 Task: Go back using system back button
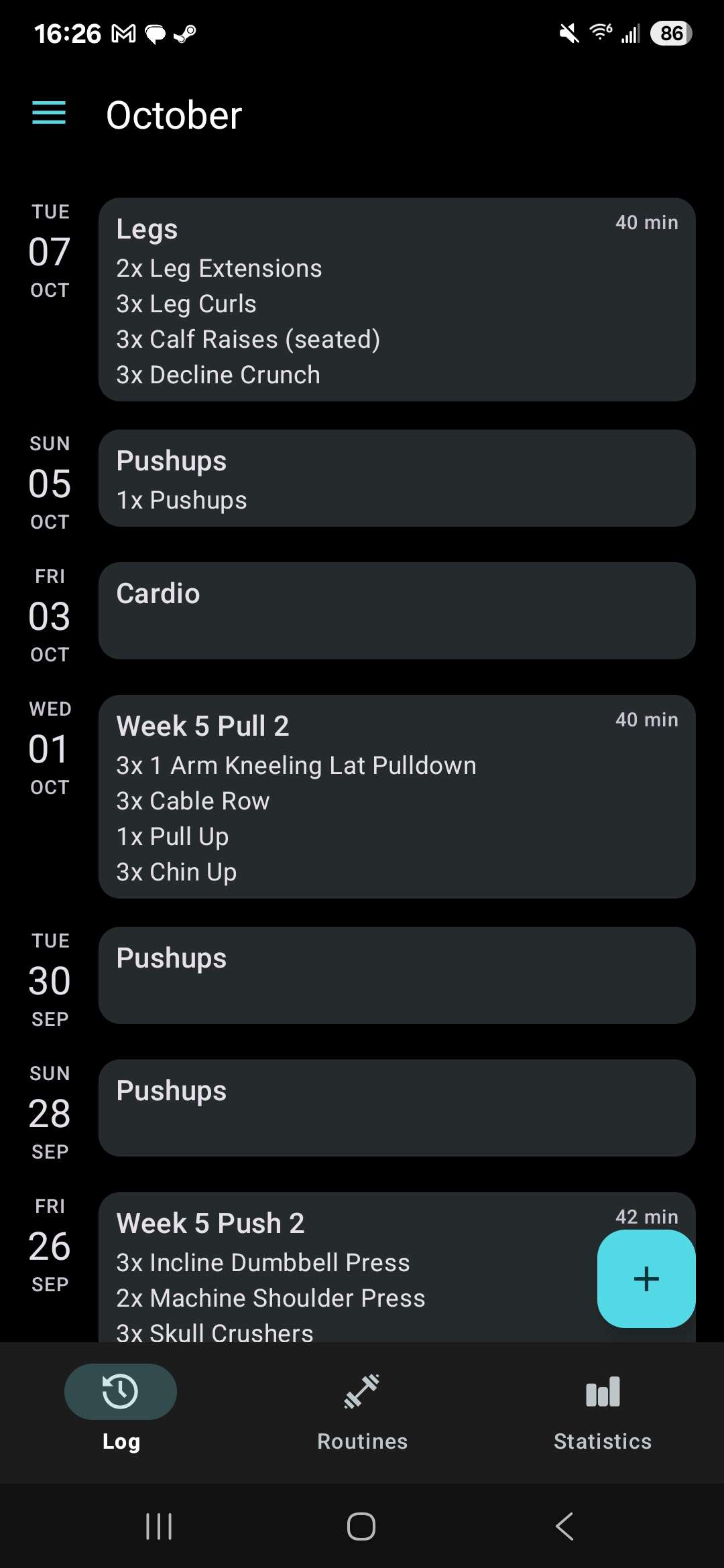(564, 1526)
